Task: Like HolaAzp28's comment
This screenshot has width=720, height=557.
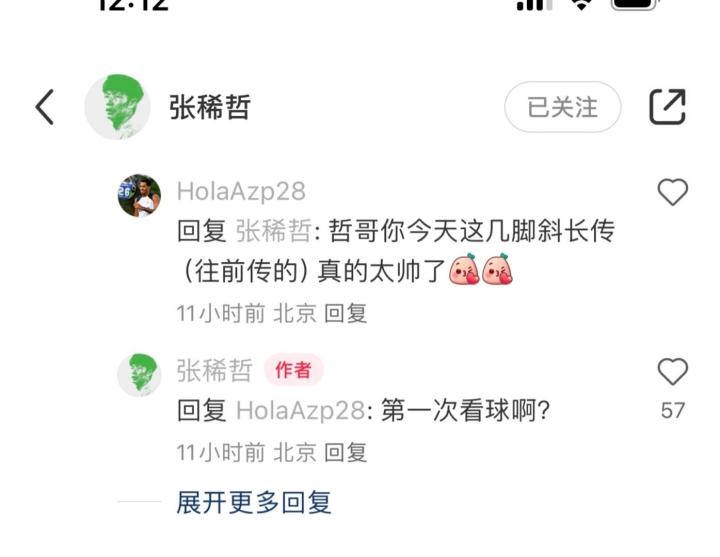Action: [672, 192]
